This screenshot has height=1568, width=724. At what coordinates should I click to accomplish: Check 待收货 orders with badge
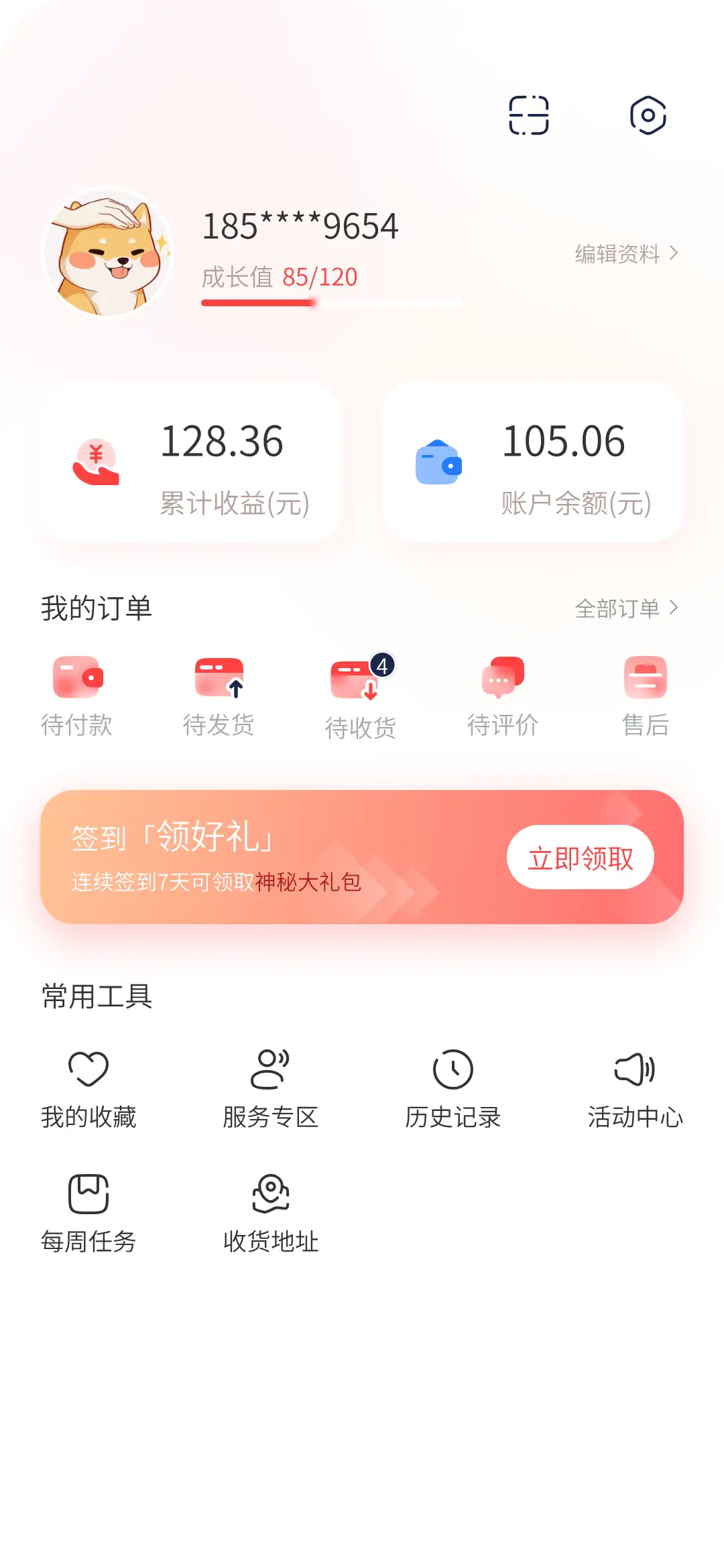361,698
